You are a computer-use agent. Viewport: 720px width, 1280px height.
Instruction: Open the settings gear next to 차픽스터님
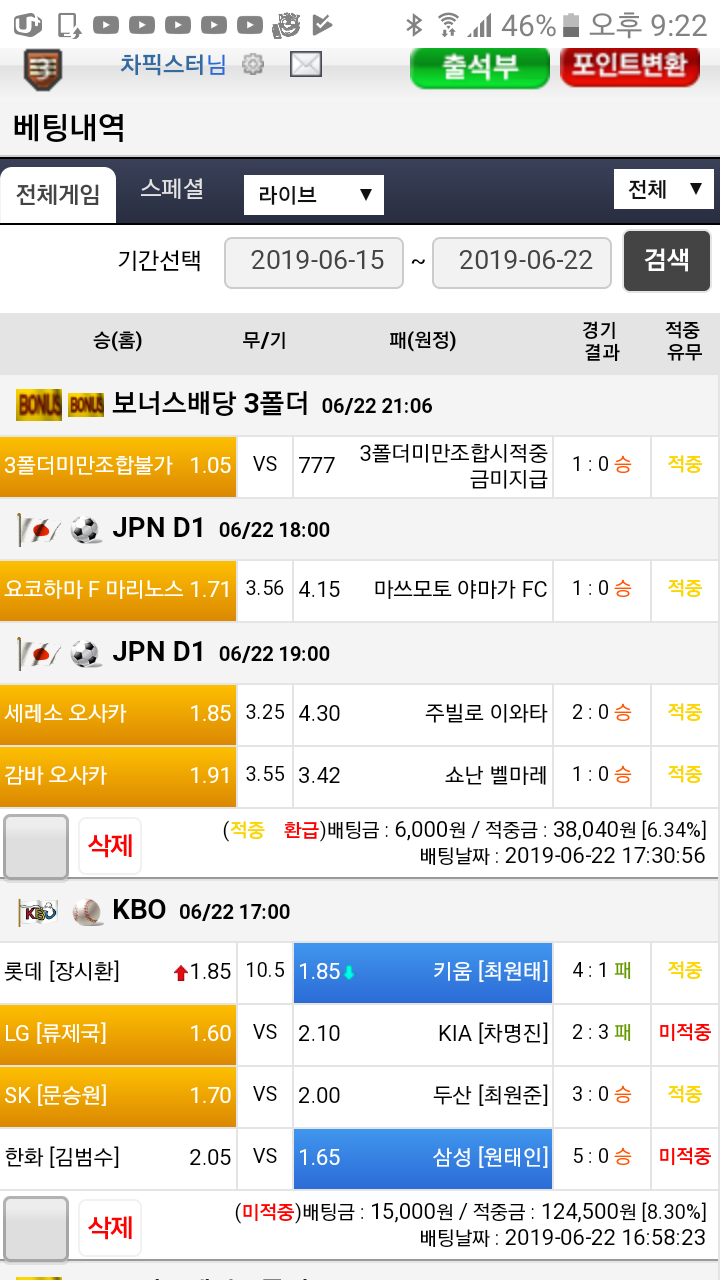pyautogui.click(x=254, y=66)
